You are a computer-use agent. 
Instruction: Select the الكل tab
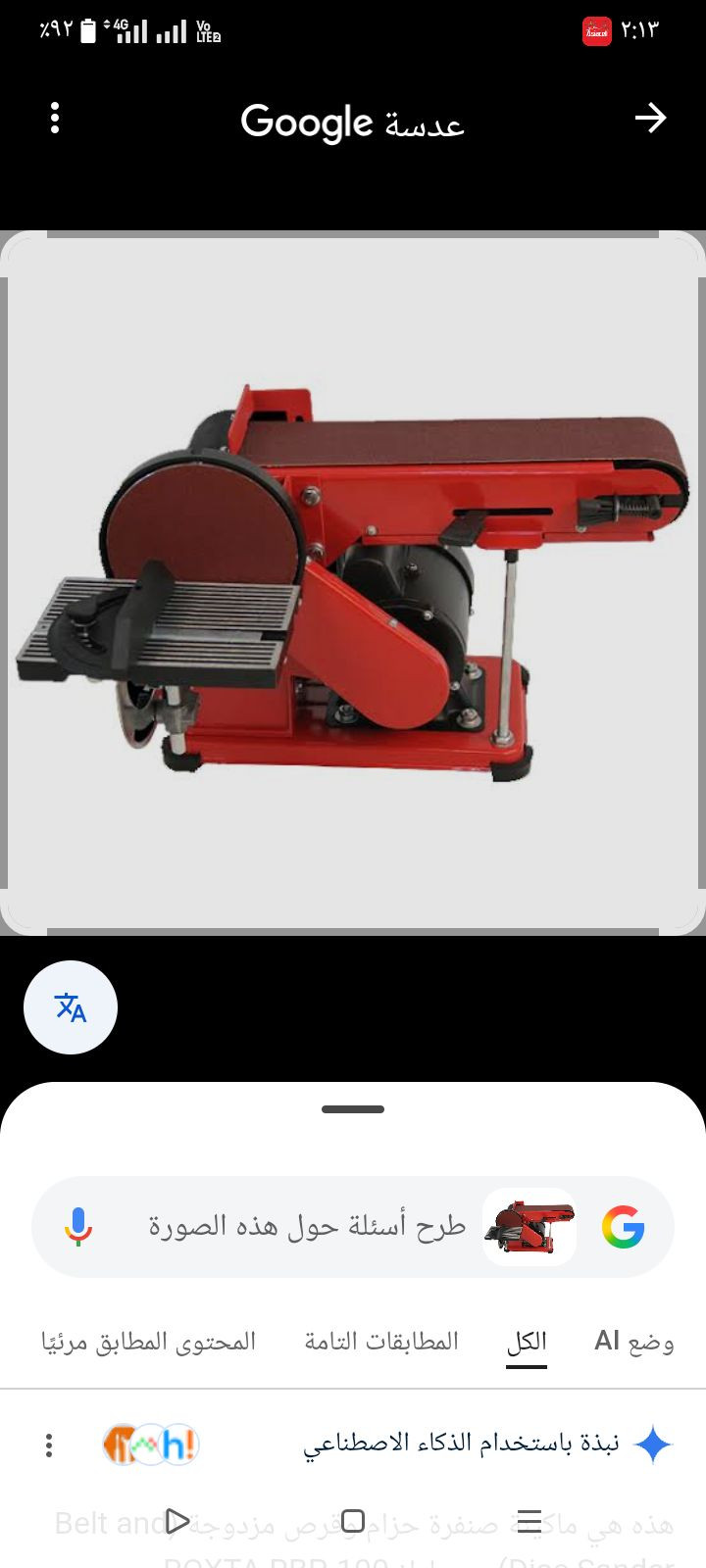[x=527, y=1341]
